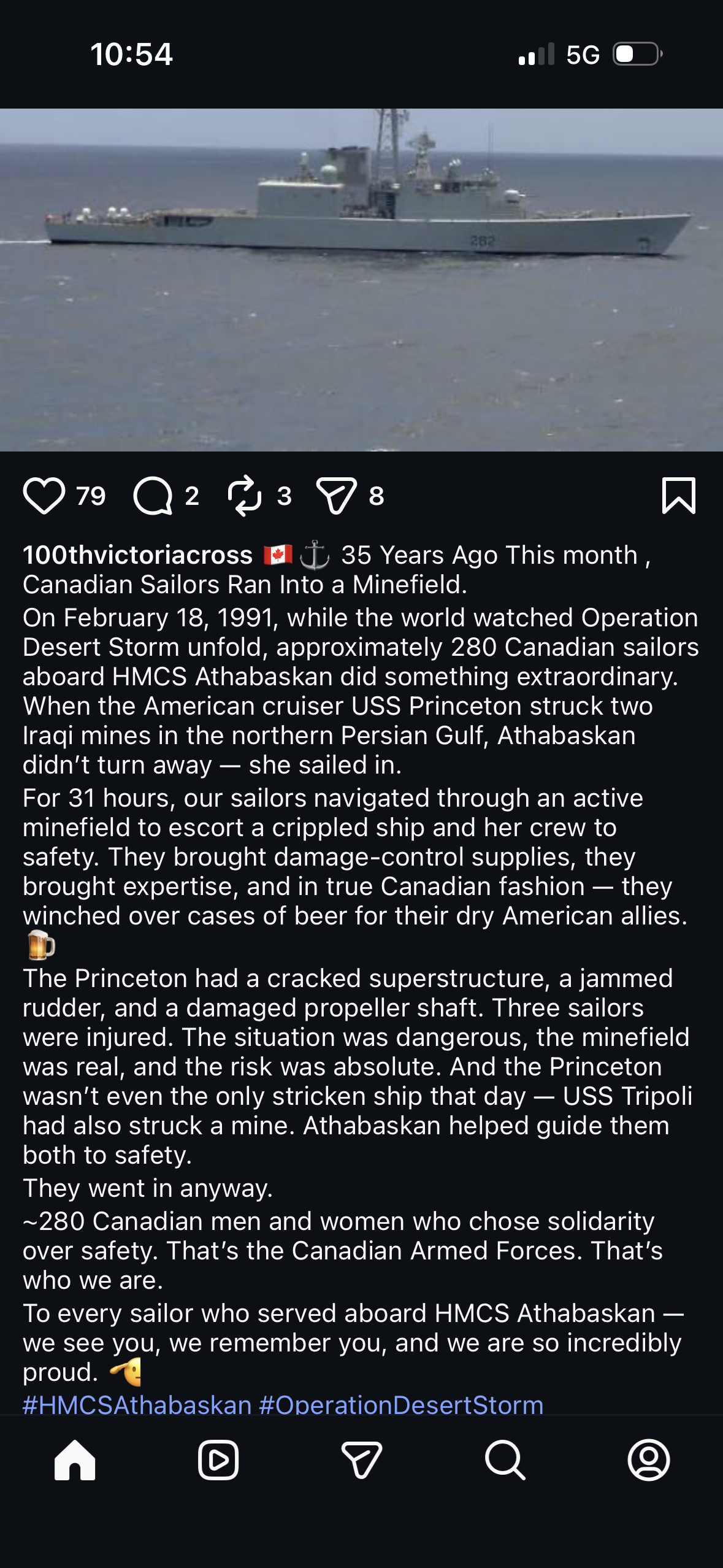The height and width of the screenshot is (1568, 723).
Task: Go to the Home tab
Action: click(x=75, y=1460)
